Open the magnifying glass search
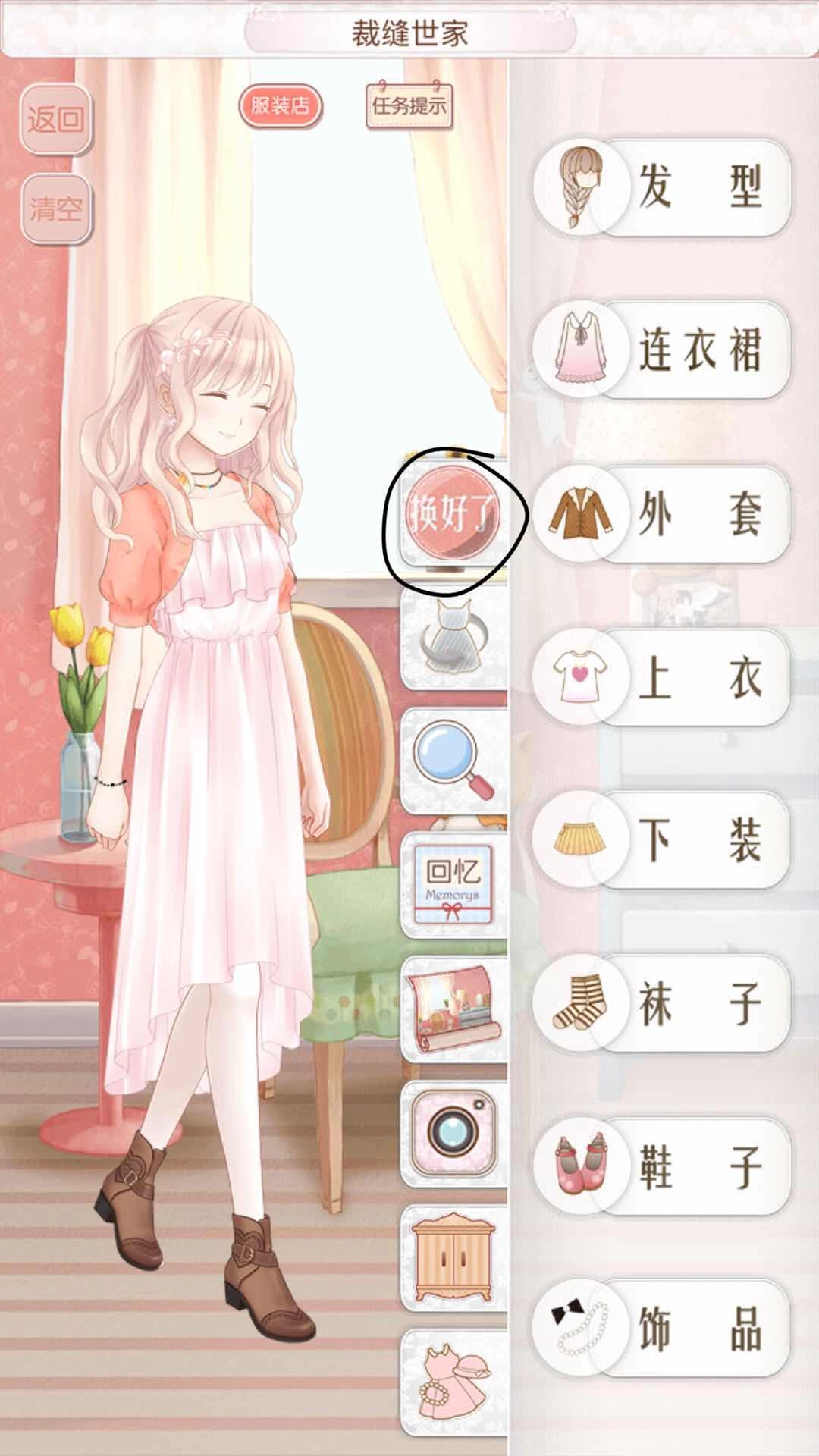The image size is (819, 1456). [453, 761]
